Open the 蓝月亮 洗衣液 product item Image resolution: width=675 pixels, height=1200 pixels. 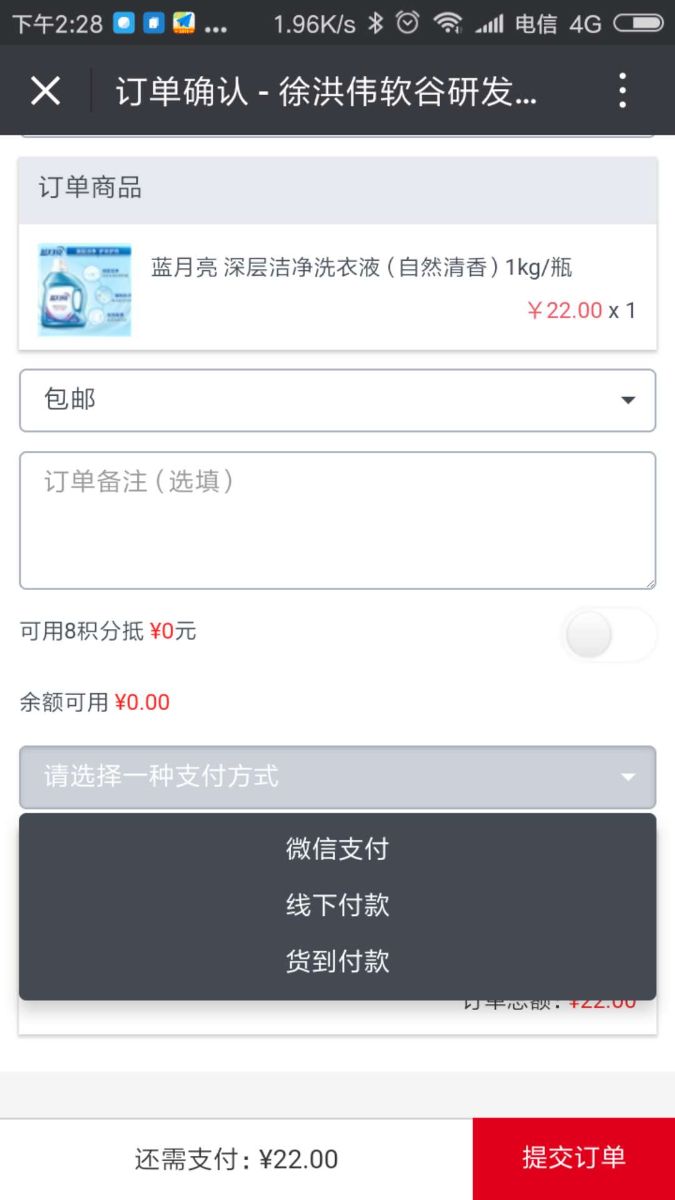tap(337, 288)
